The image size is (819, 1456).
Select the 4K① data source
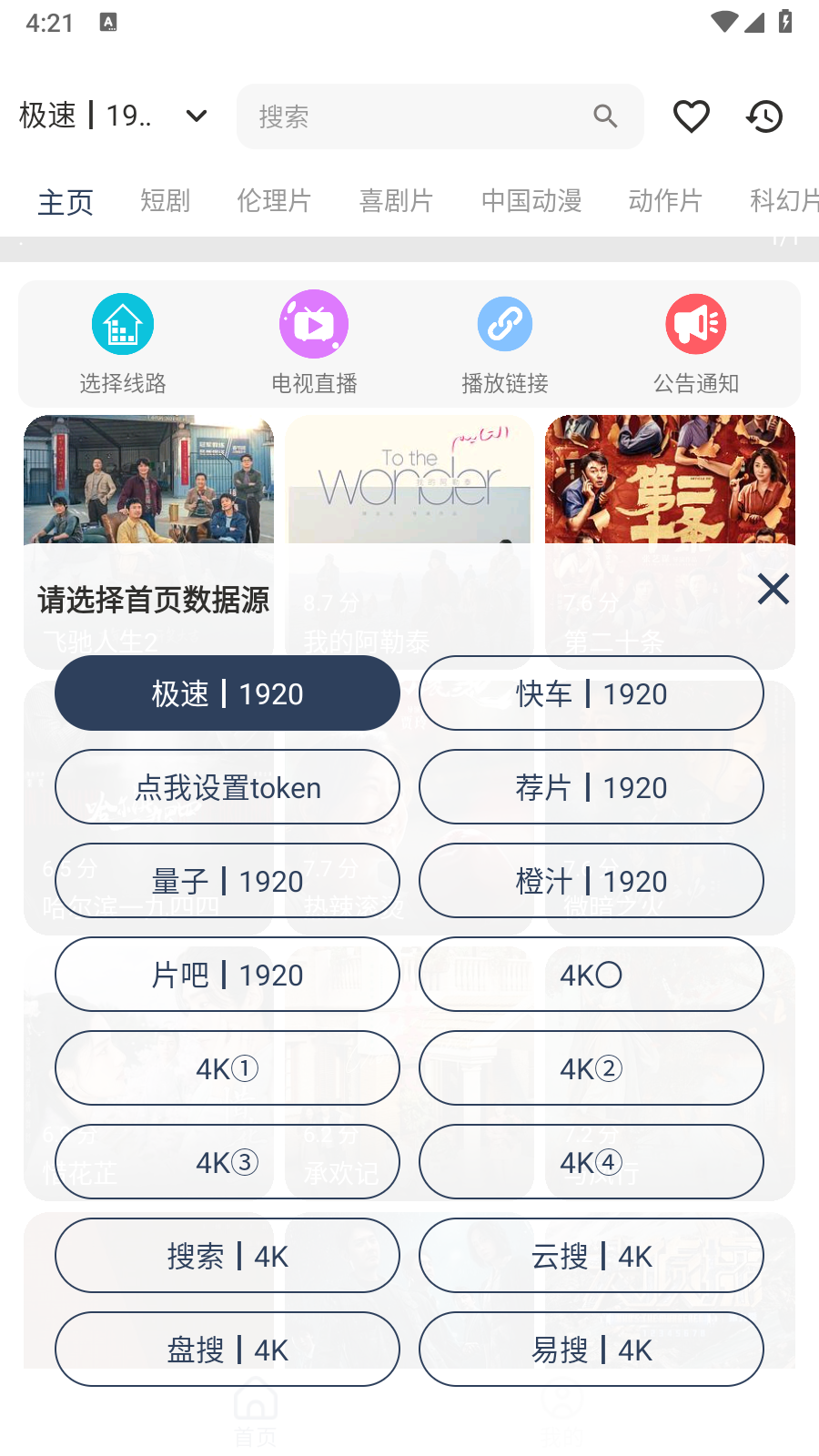[x=227, y=1068]
